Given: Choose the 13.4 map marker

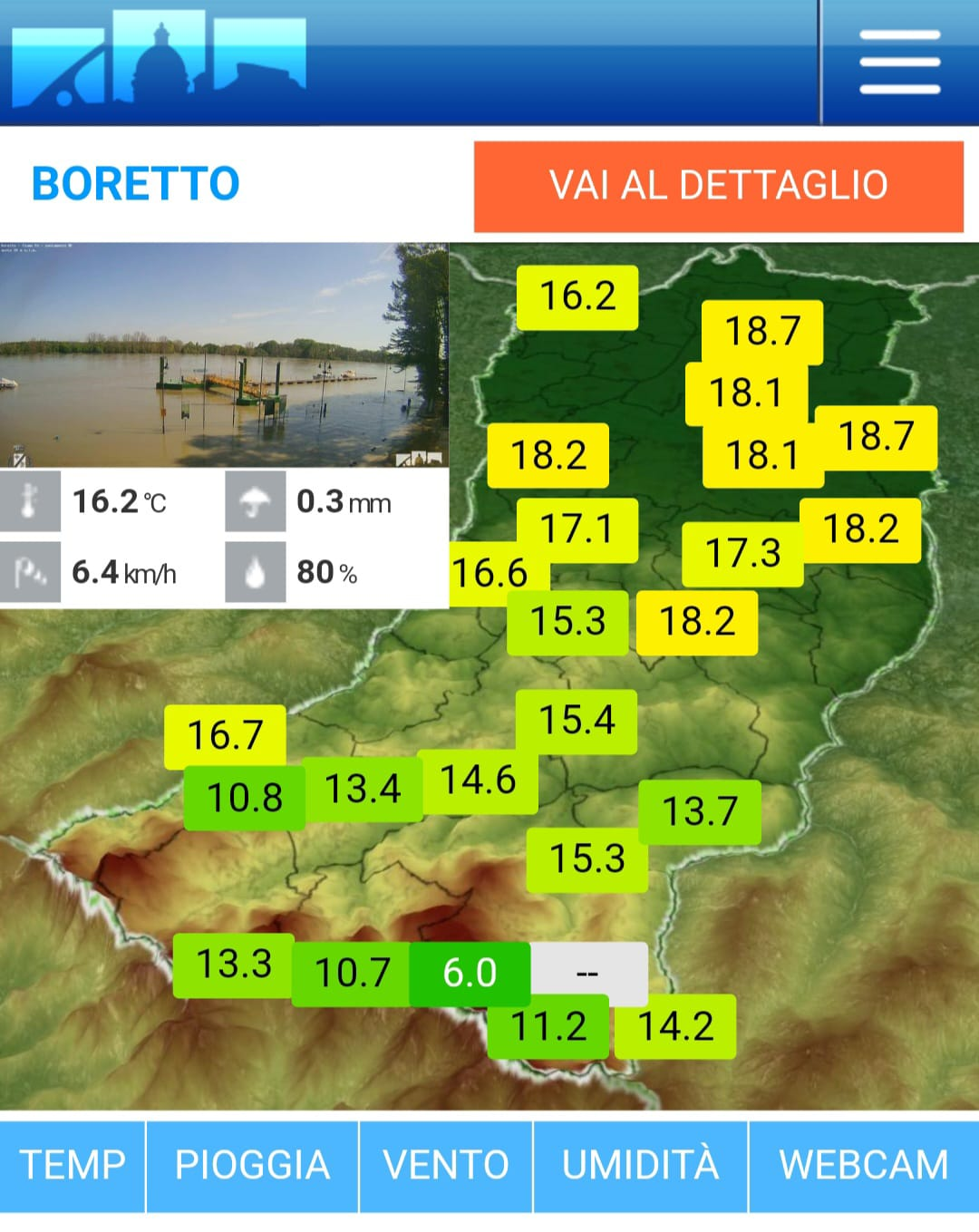Looking at the screenshot, I should tap(362, 789).
